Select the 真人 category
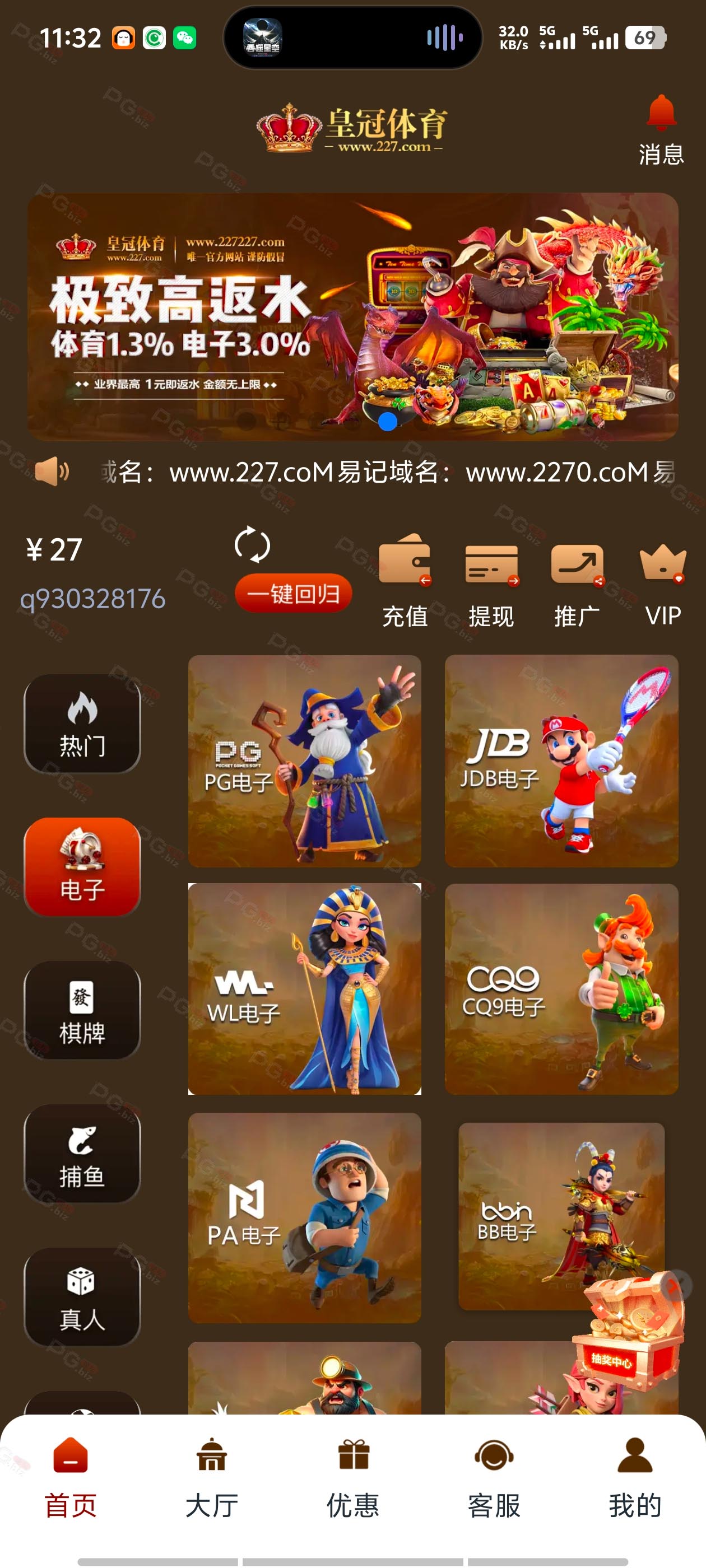 click(x=82, y=1297)
